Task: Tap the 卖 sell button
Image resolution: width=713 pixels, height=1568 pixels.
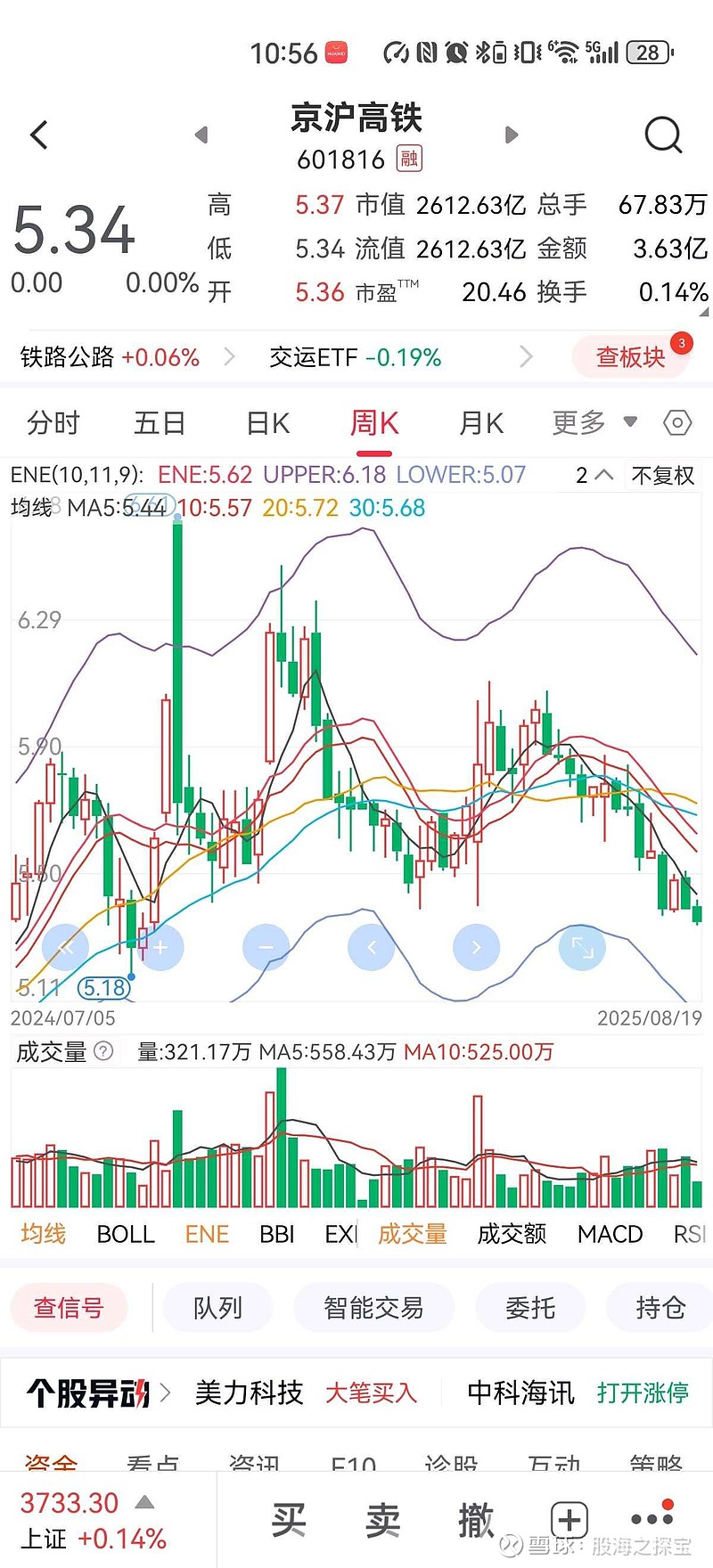Action: (382, 1520)
